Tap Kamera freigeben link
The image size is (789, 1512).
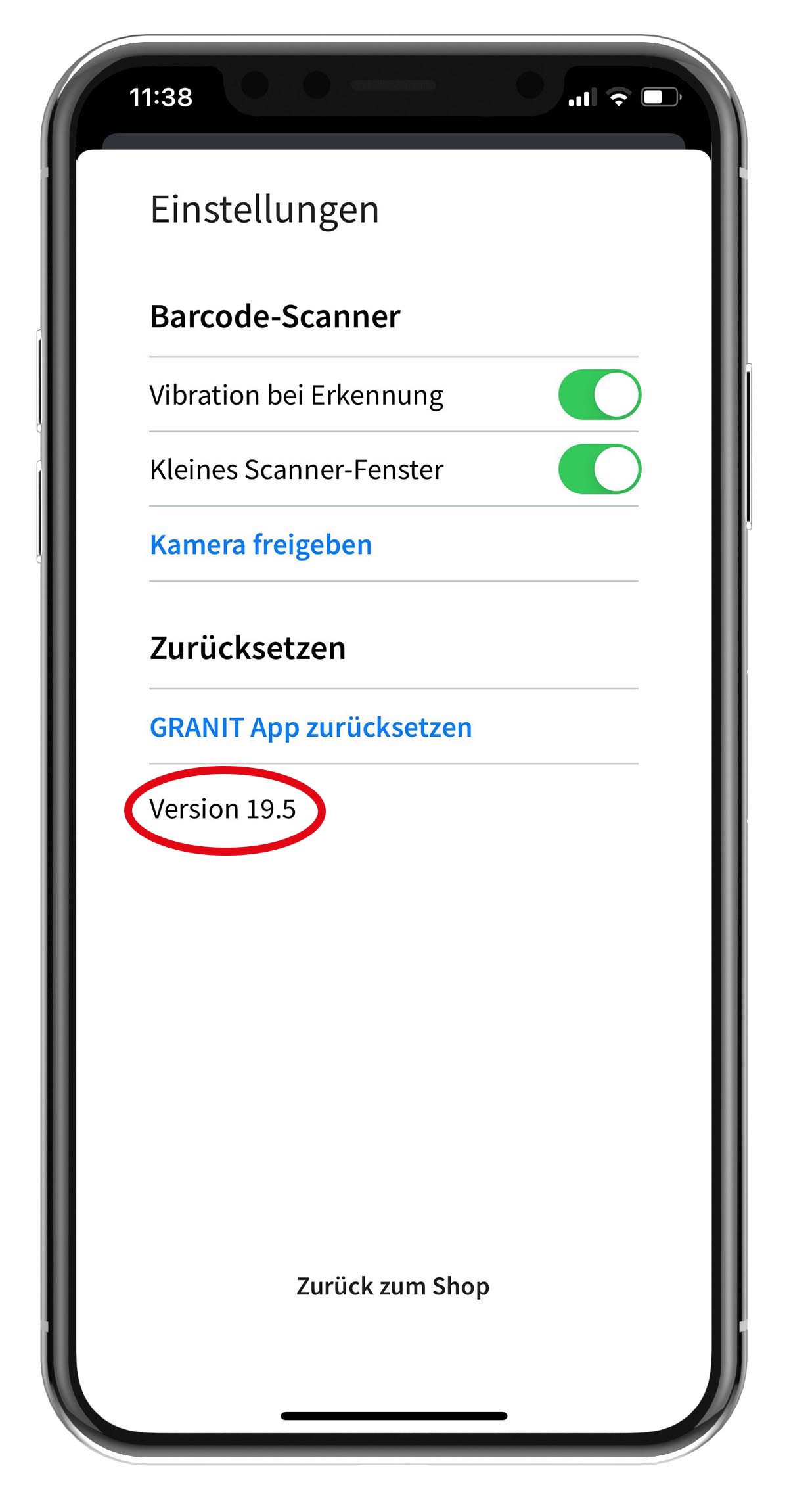tap(261, 545)
